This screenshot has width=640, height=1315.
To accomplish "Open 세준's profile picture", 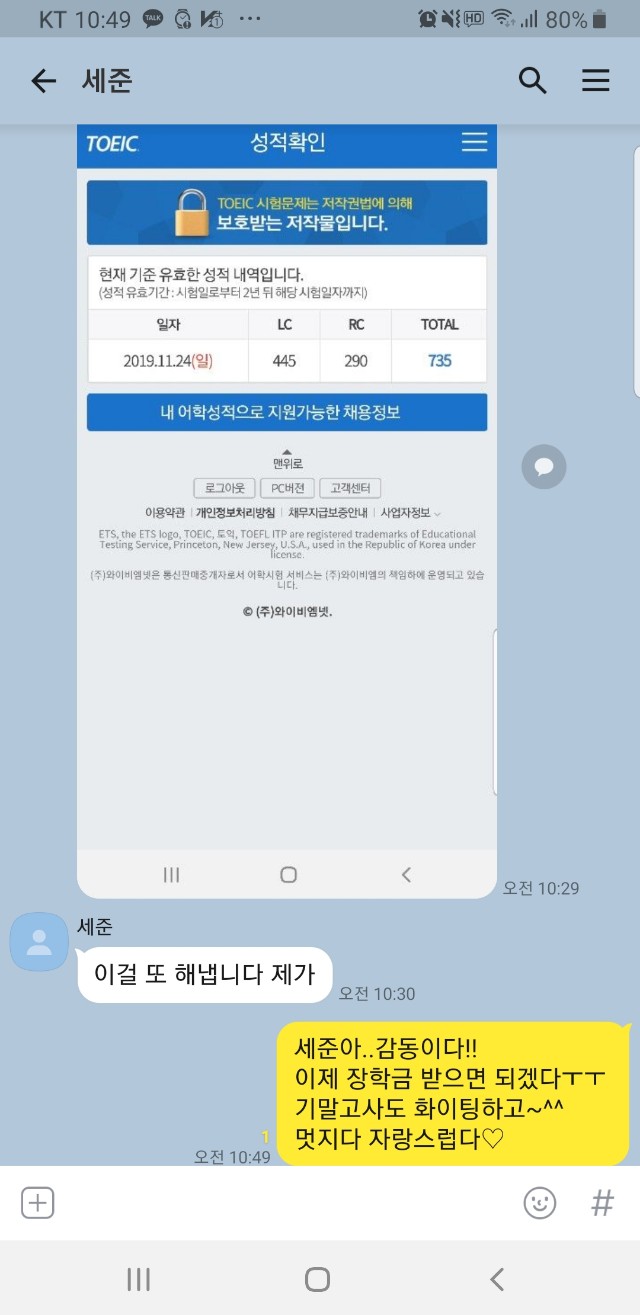I will (39, 942).
